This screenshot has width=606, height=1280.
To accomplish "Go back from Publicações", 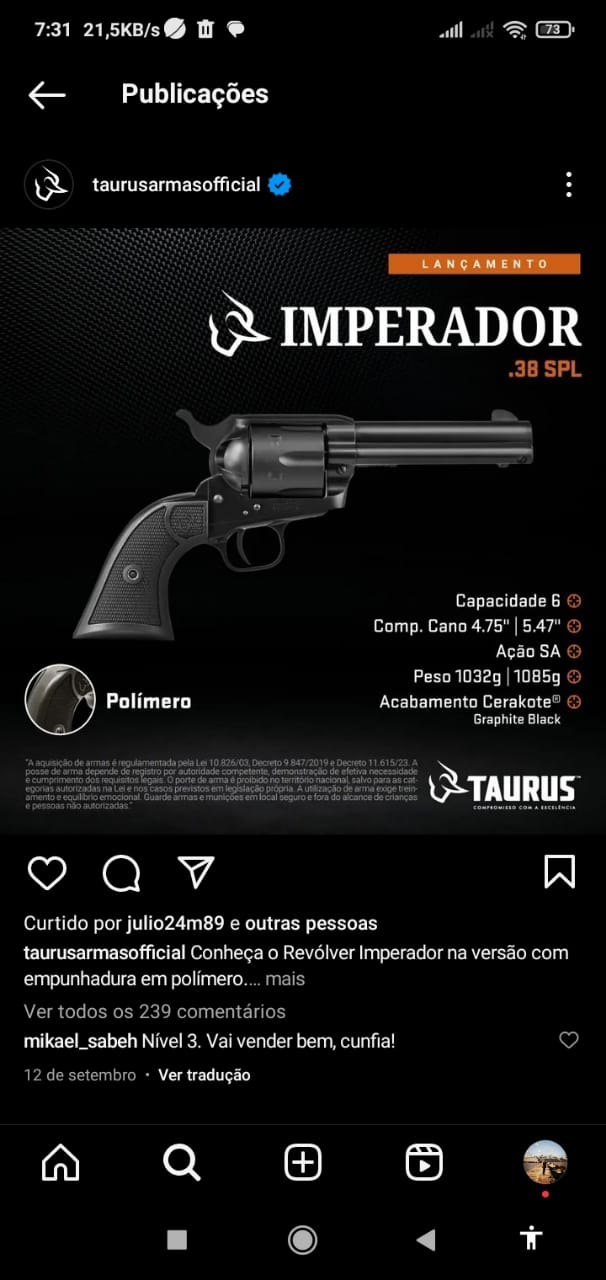I will click(46, 95).
